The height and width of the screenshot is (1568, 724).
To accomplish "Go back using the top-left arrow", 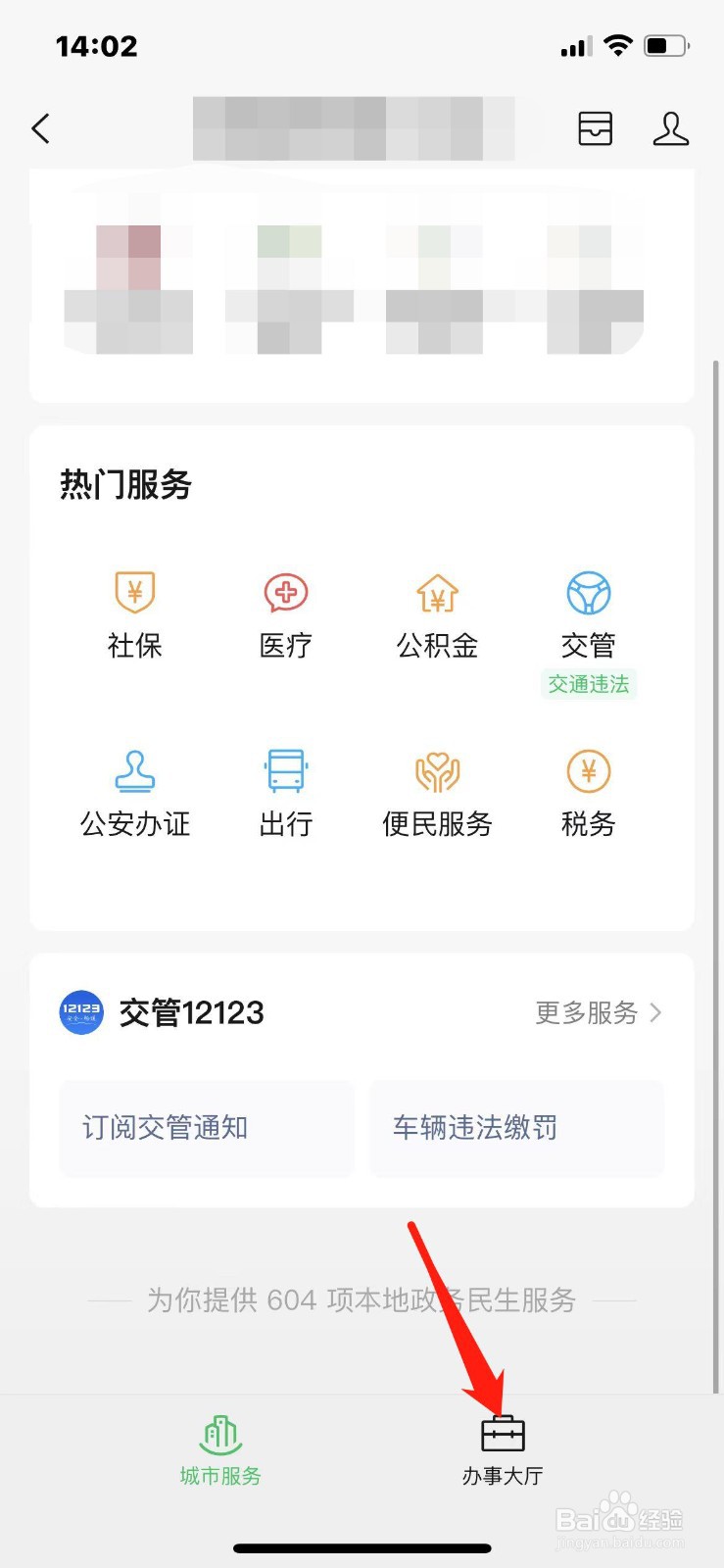I will pos(41,128).
